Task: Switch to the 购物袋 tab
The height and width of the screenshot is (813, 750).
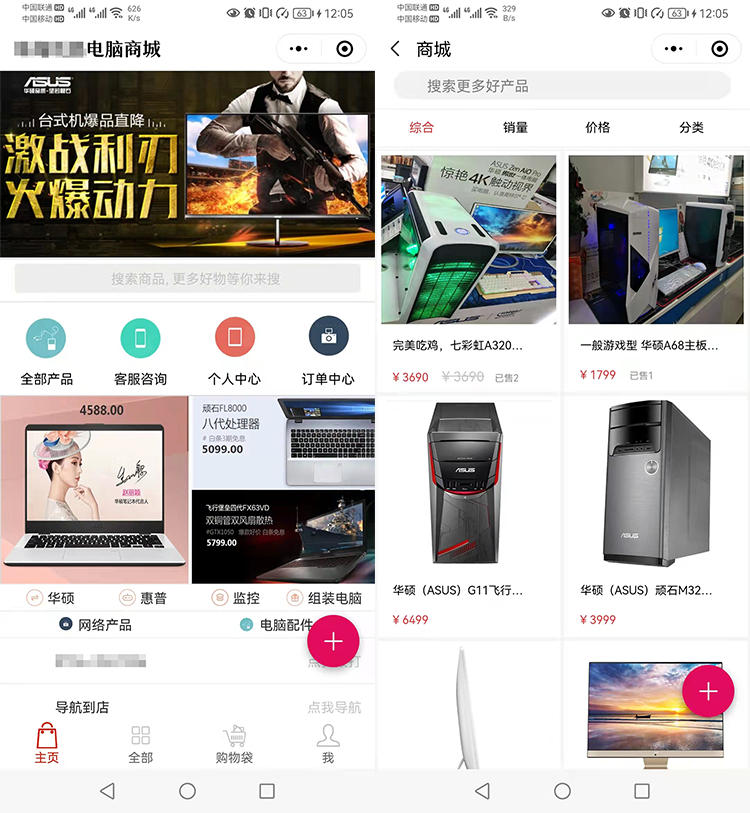Action: click(234, 744)
